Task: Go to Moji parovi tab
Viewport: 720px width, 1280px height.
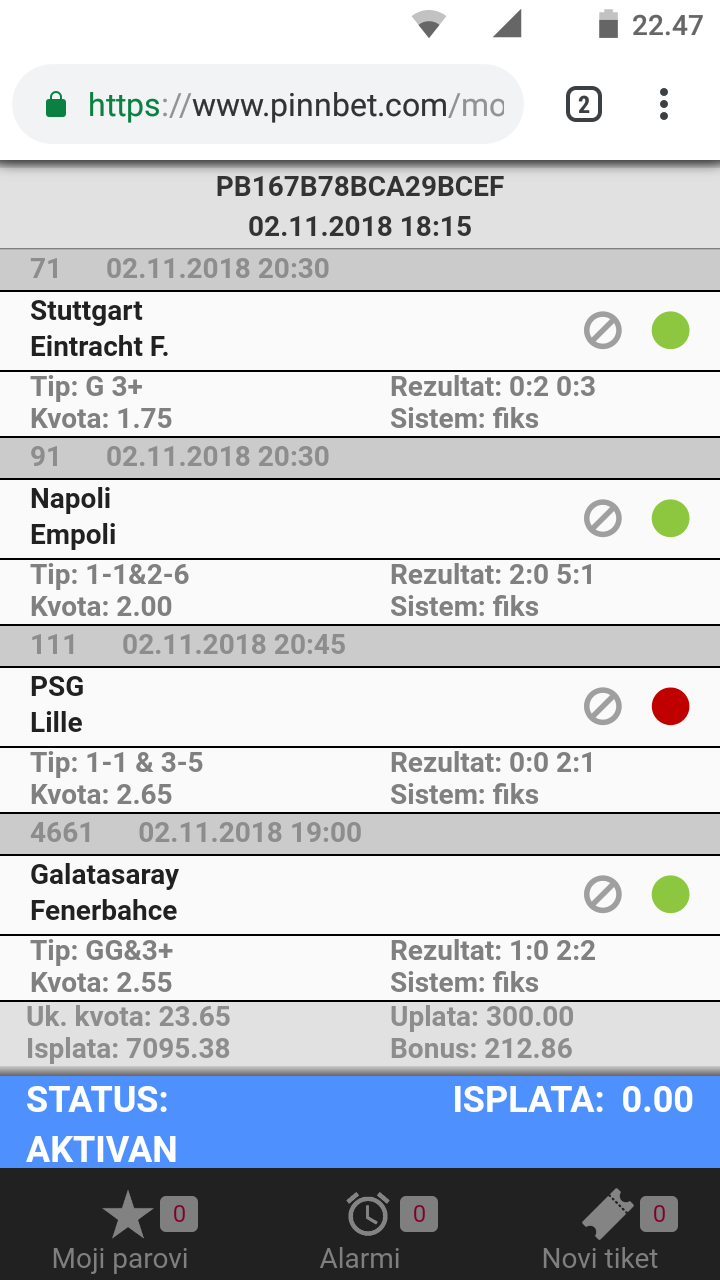Action: click(x=120, y=1232)
